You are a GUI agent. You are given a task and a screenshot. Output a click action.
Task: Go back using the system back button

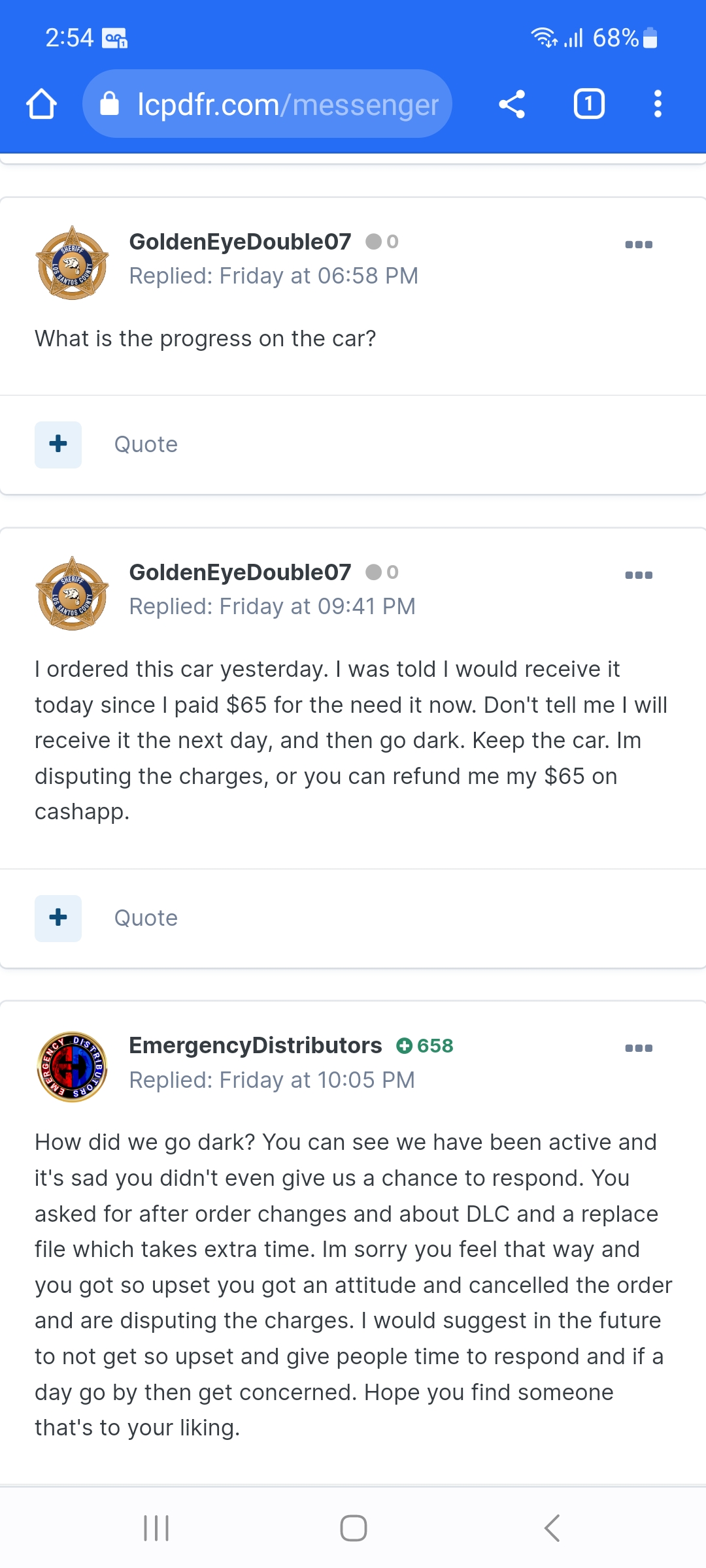[x=552, y=1528]
